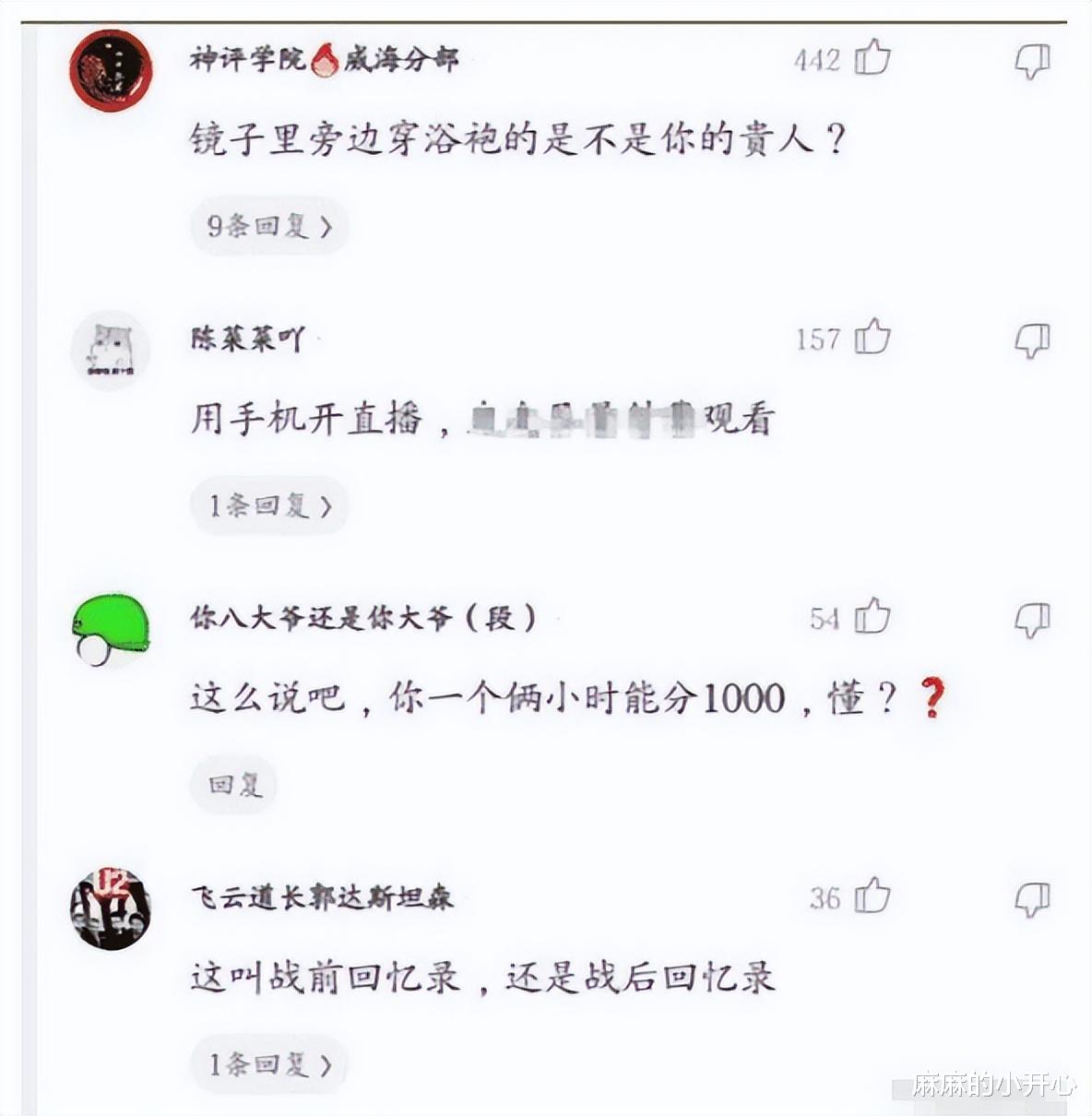The width and height of the screenshot is (1092, 1116).
Task: Tap 回复 under the 能分1000 comment
Action: [234, 785]
